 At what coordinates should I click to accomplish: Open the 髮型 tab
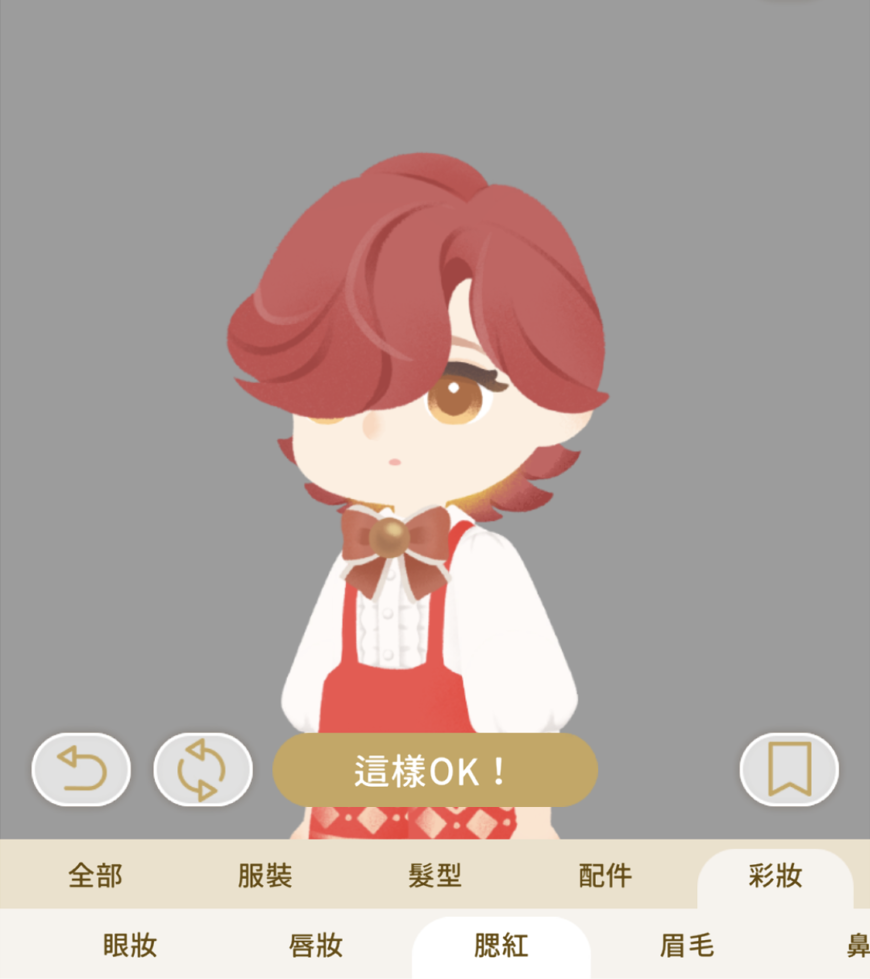[x=435, y=876]
